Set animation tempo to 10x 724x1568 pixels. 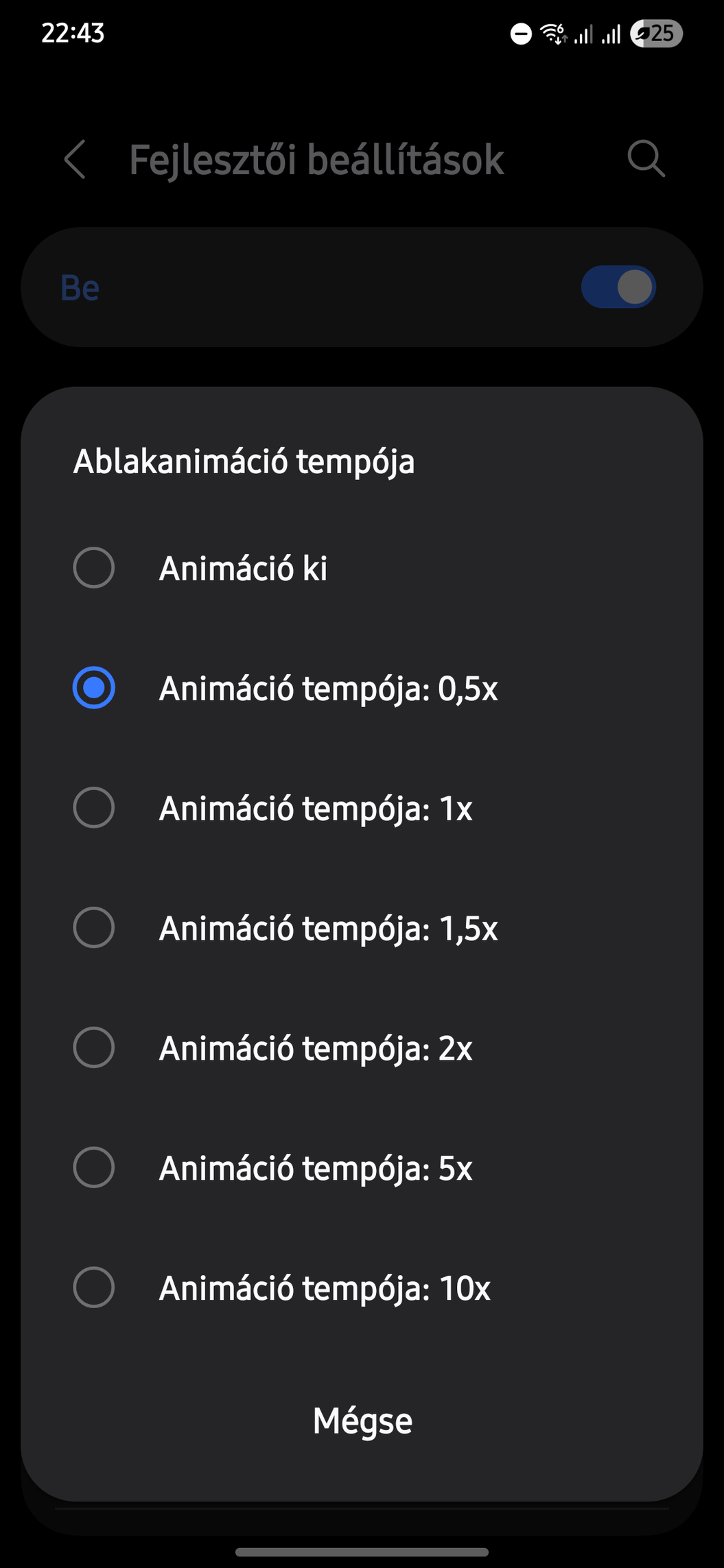tap(362, 1287)
